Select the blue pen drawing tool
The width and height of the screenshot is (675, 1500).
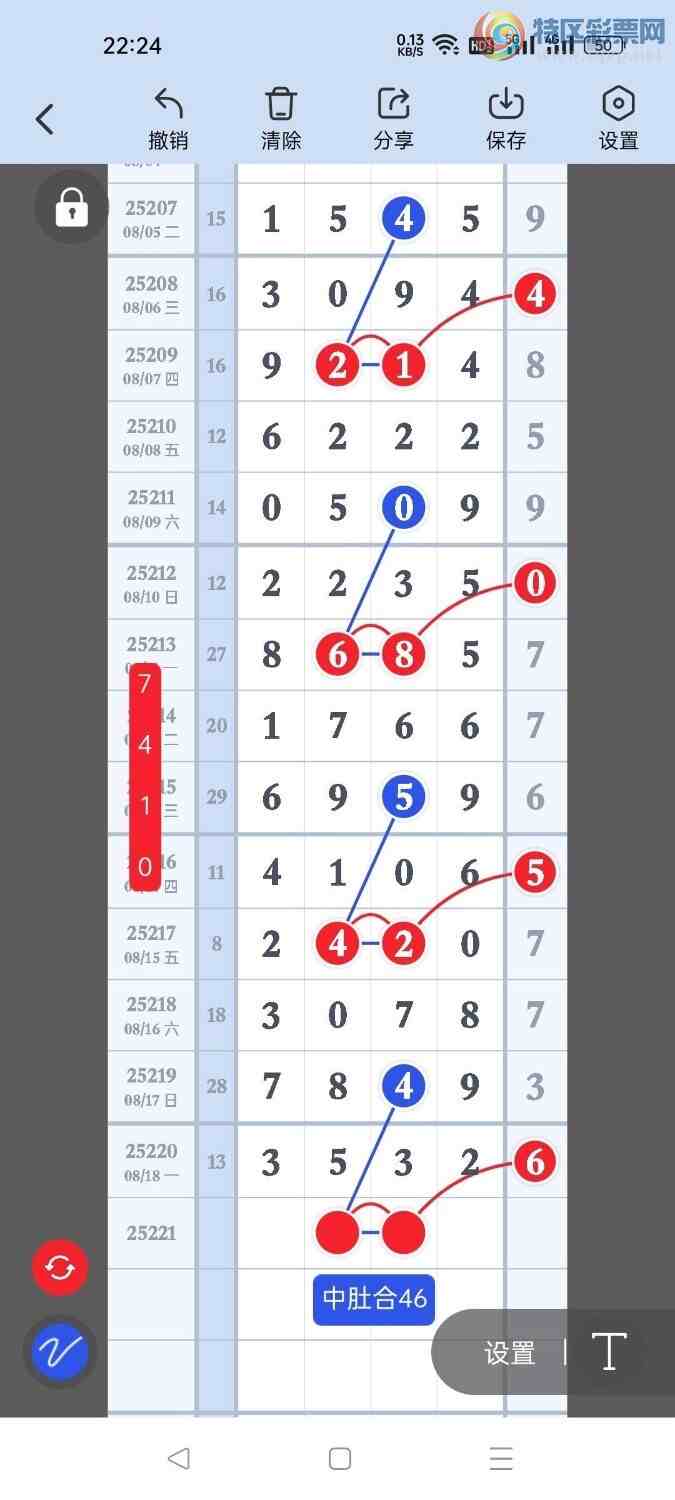click(x=60, y=1352)
